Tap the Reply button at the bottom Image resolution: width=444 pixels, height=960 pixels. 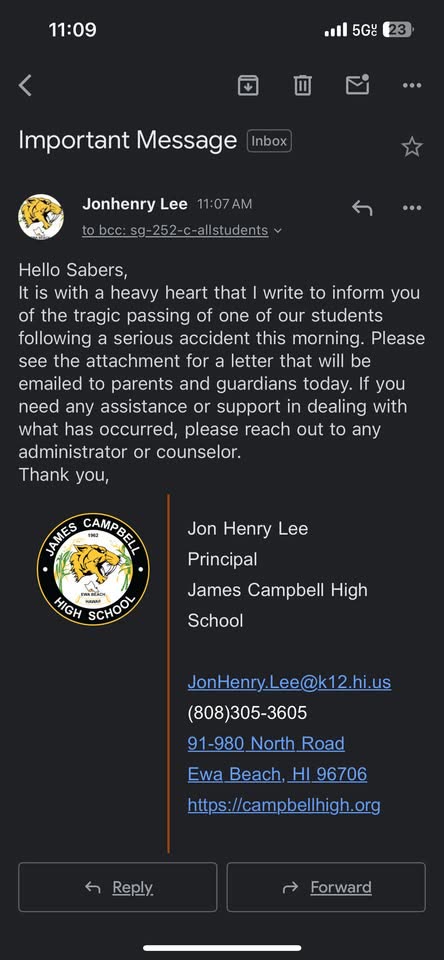click(x=118, y=887)
